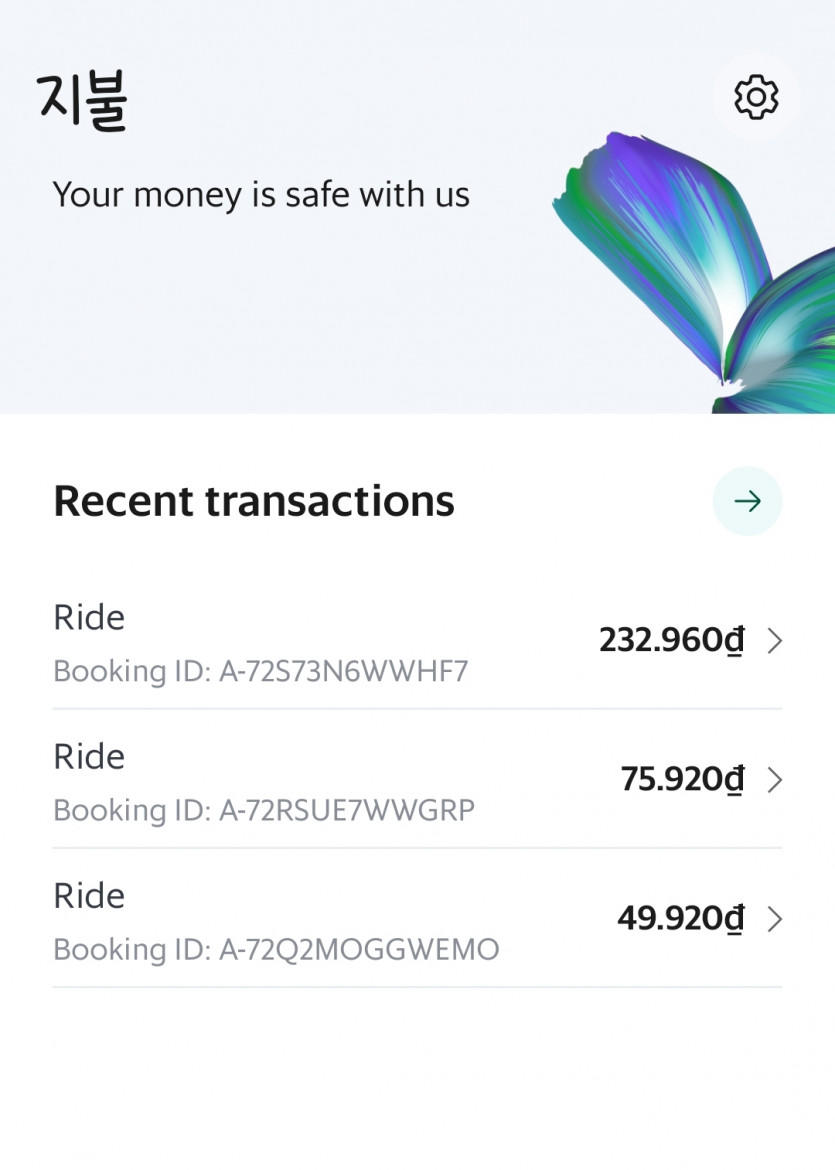
Task: Click the 49.920đ amount label
Action: [x=680, y=918]
